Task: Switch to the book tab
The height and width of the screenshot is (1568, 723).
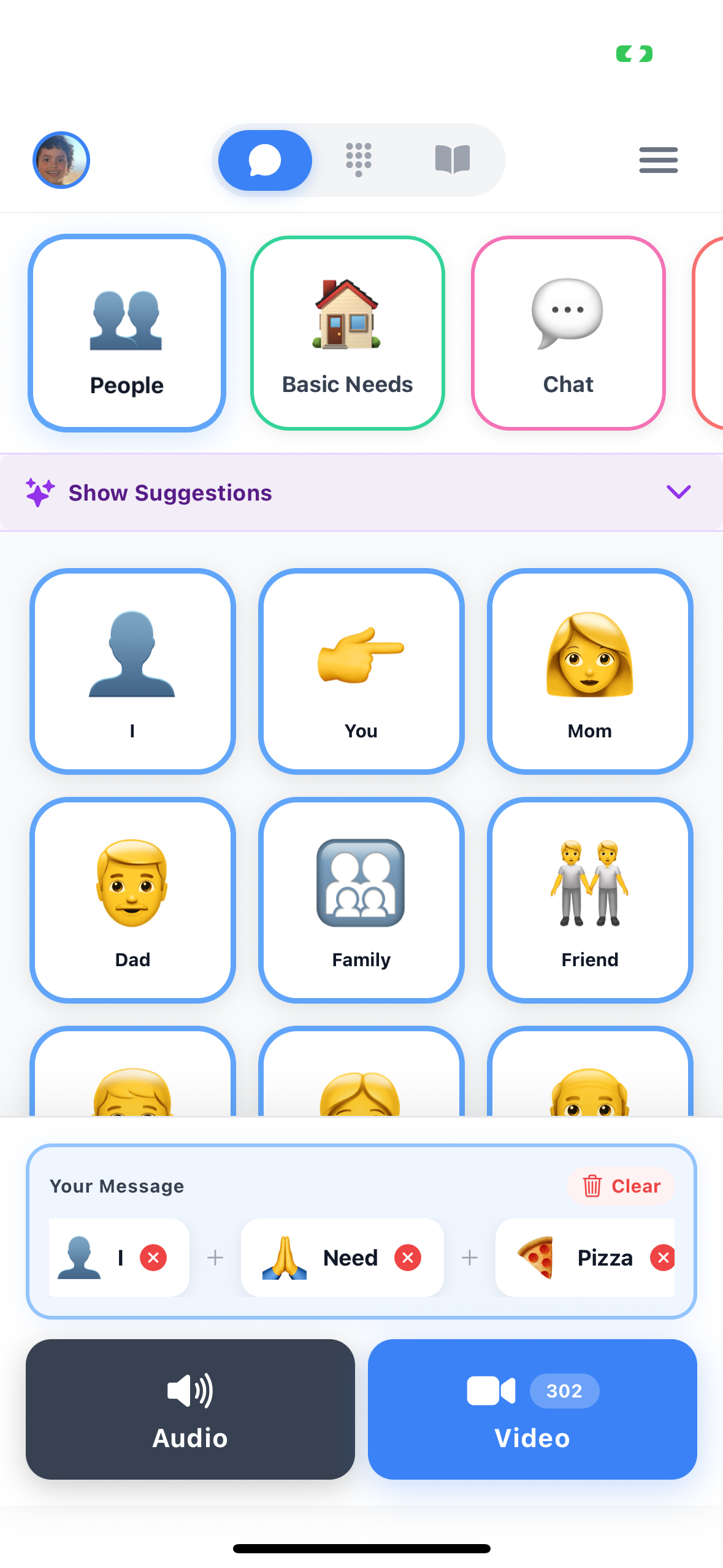Action: 453,160
